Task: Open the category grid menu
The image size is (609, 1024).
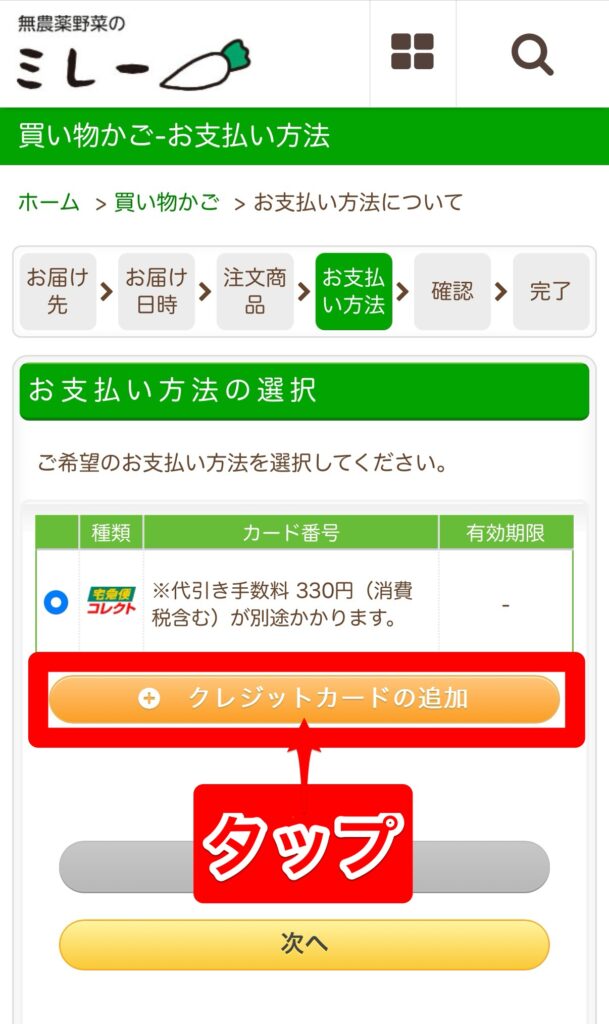Action: [412, 52]
